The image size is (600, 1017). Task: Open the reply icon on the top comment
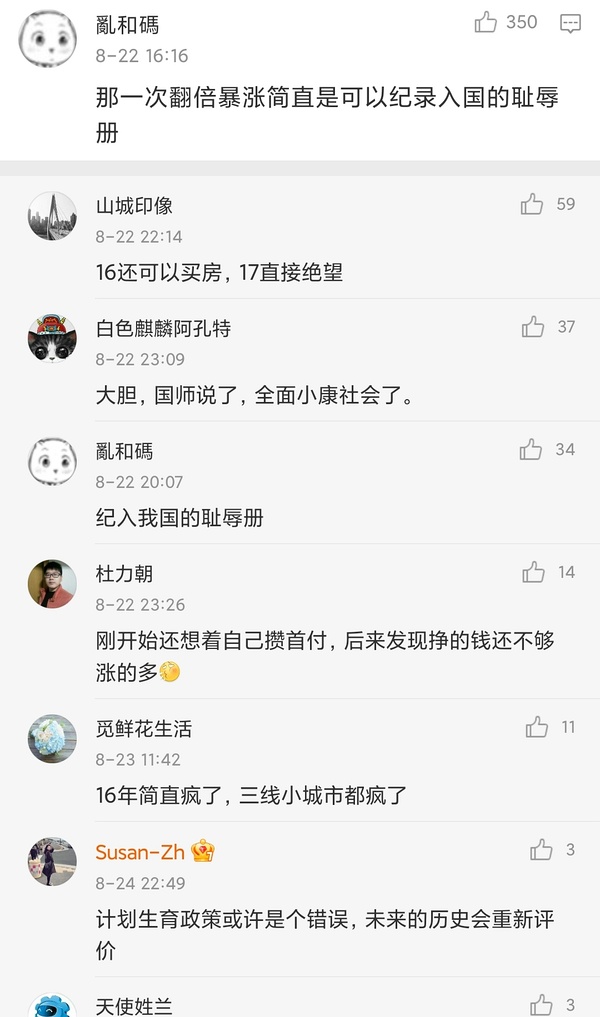pos(570,23)
